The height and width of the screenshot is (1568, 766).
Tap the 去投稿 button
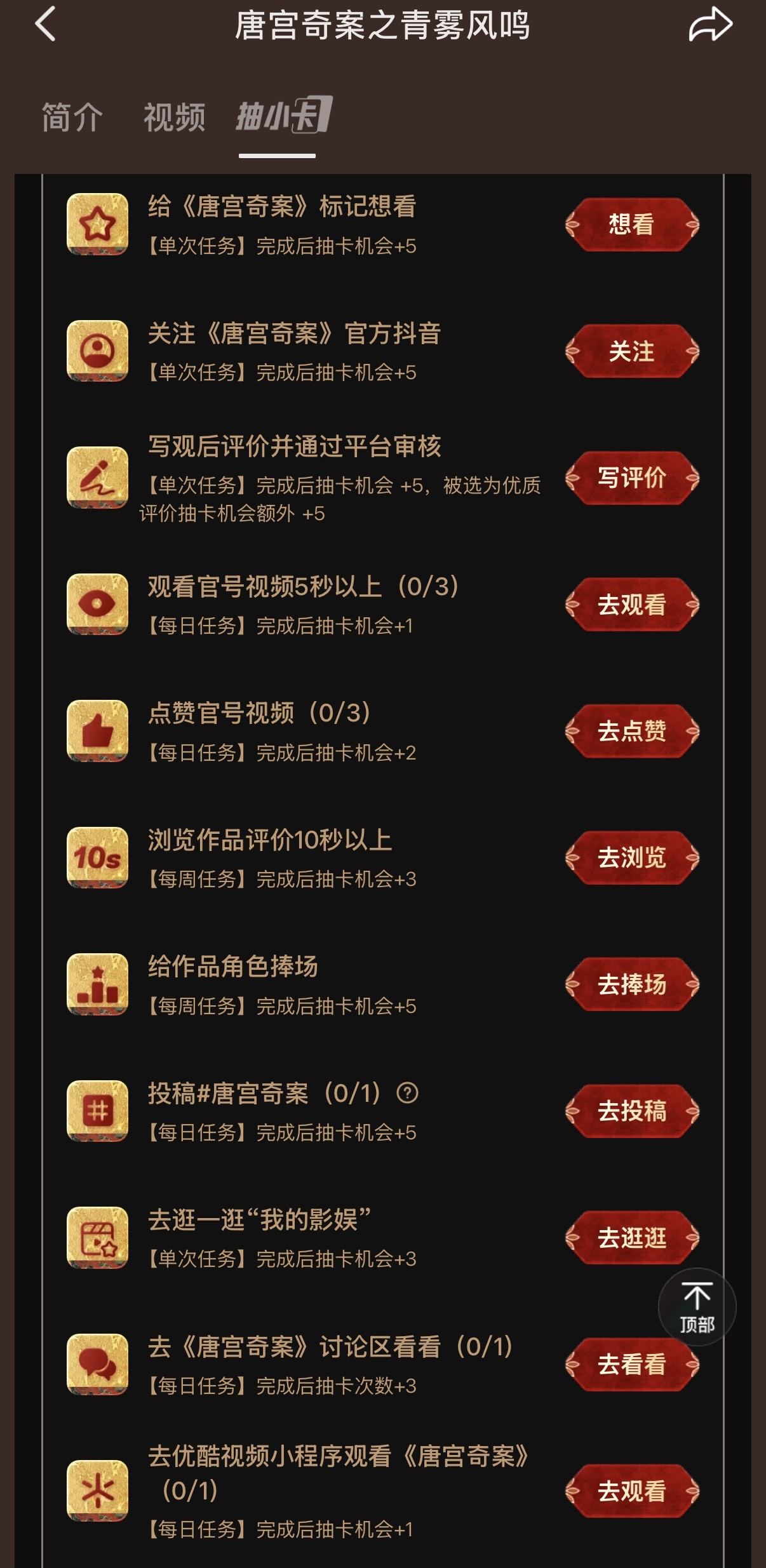pos(632,1111)
